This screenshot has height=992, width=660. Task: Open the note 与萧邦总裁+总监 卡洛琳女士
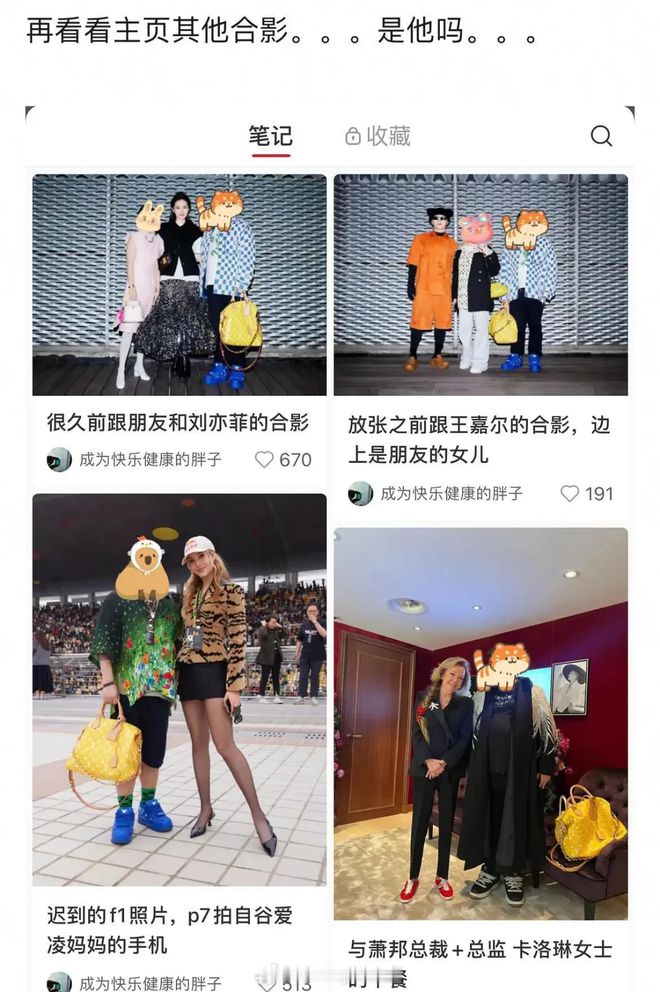tap(480, 723)
